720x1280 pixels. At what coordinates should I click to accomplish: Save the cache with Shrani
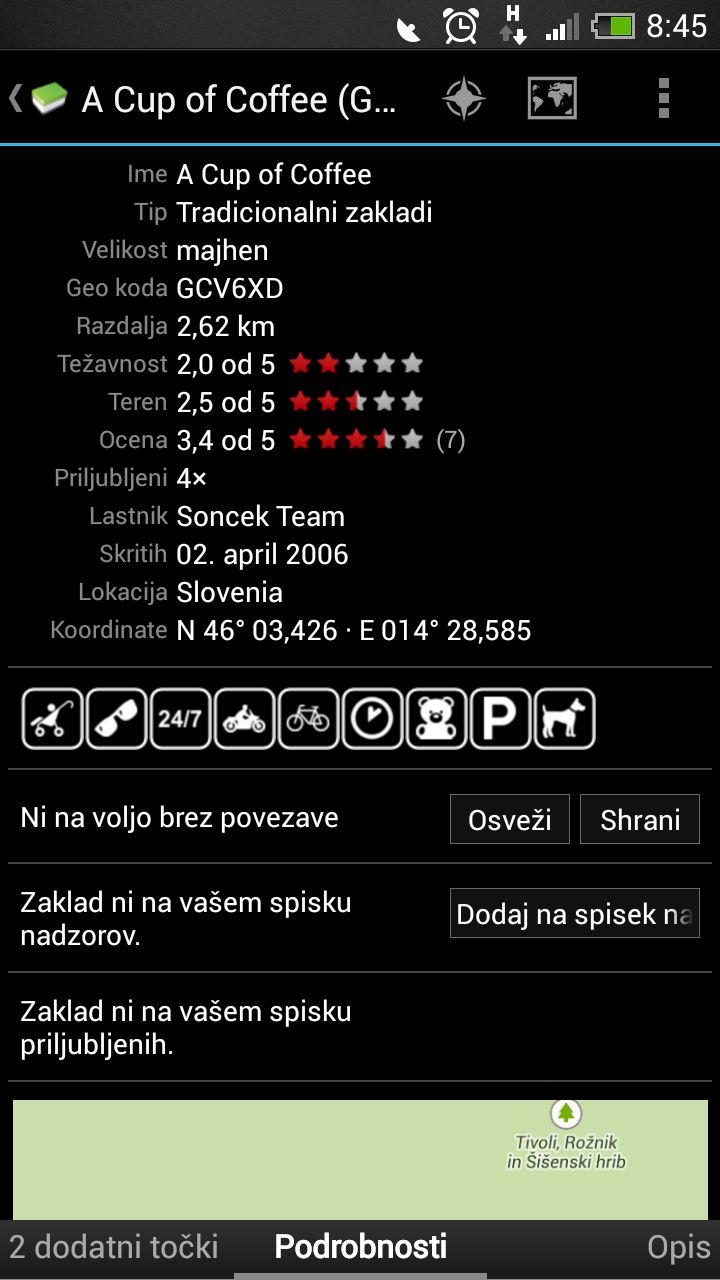point(640,820)
